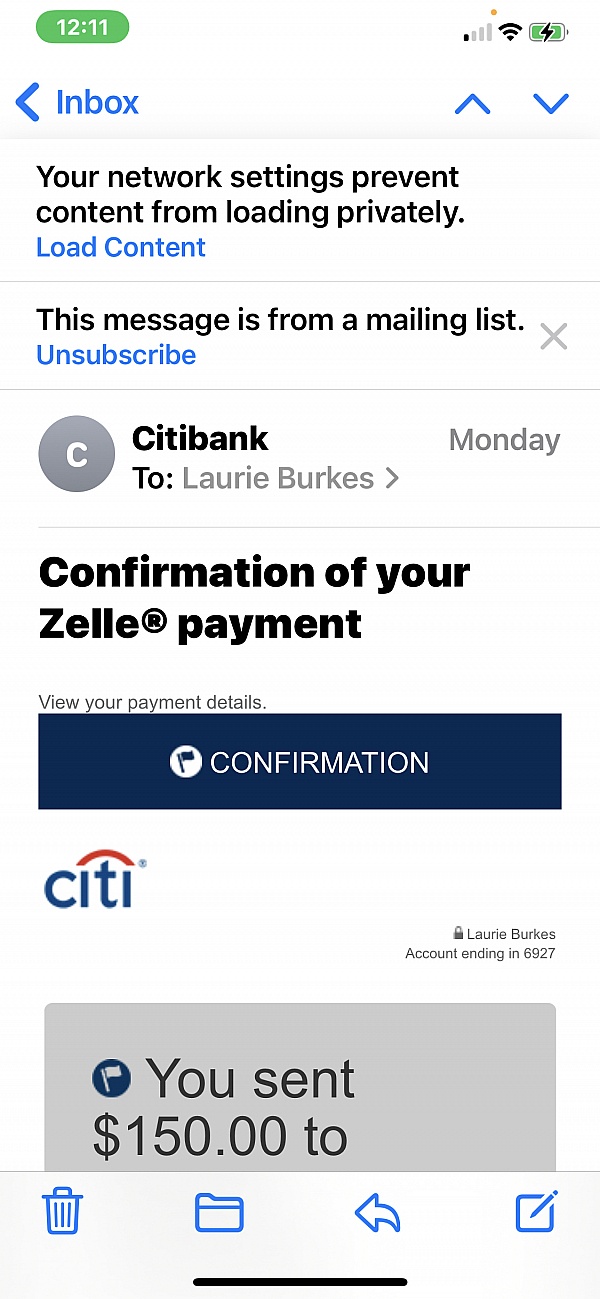Image resolution: width=600 pixels, height=1299 pixels.
Task: Open the CONFIRMATION payment details button
Action: pyautogui.click(x=300, y=762)
